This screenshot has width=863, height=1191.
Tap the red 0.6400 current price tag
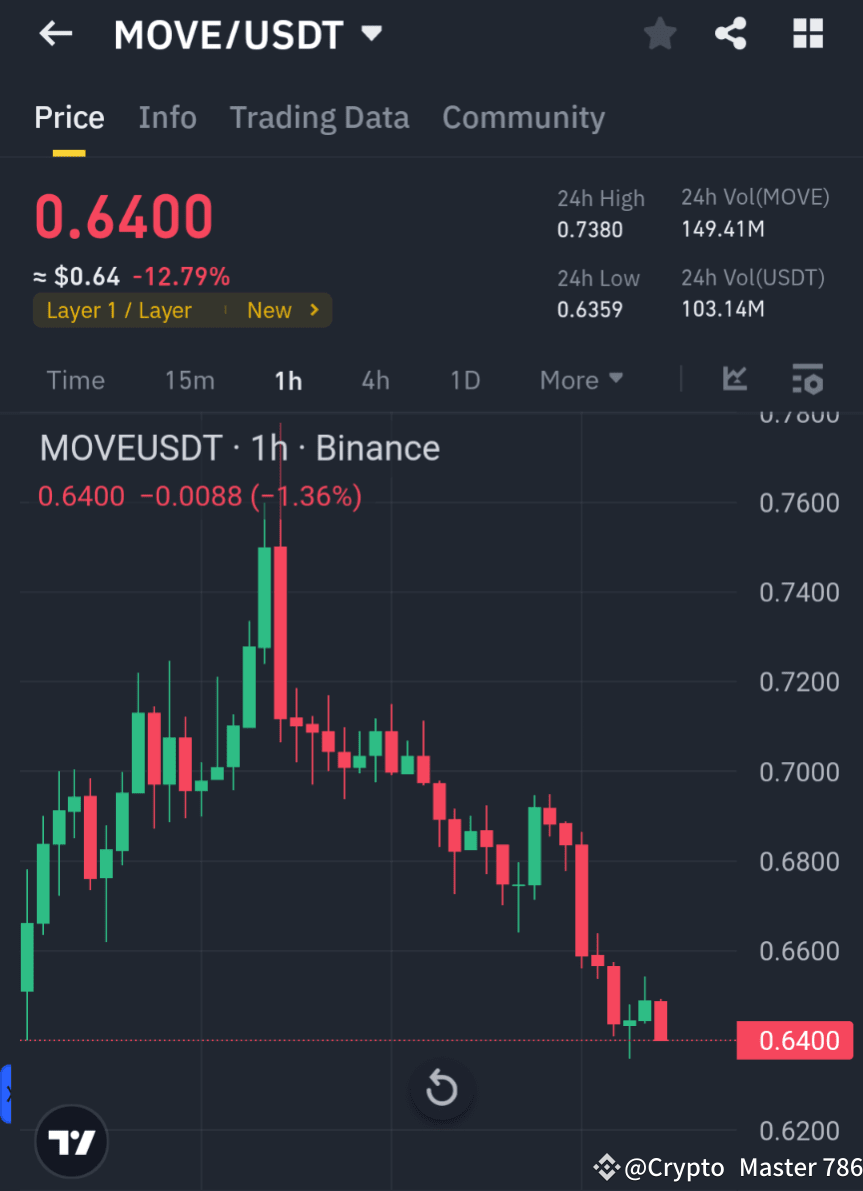pyautogui.click(x=795, y=1040)
